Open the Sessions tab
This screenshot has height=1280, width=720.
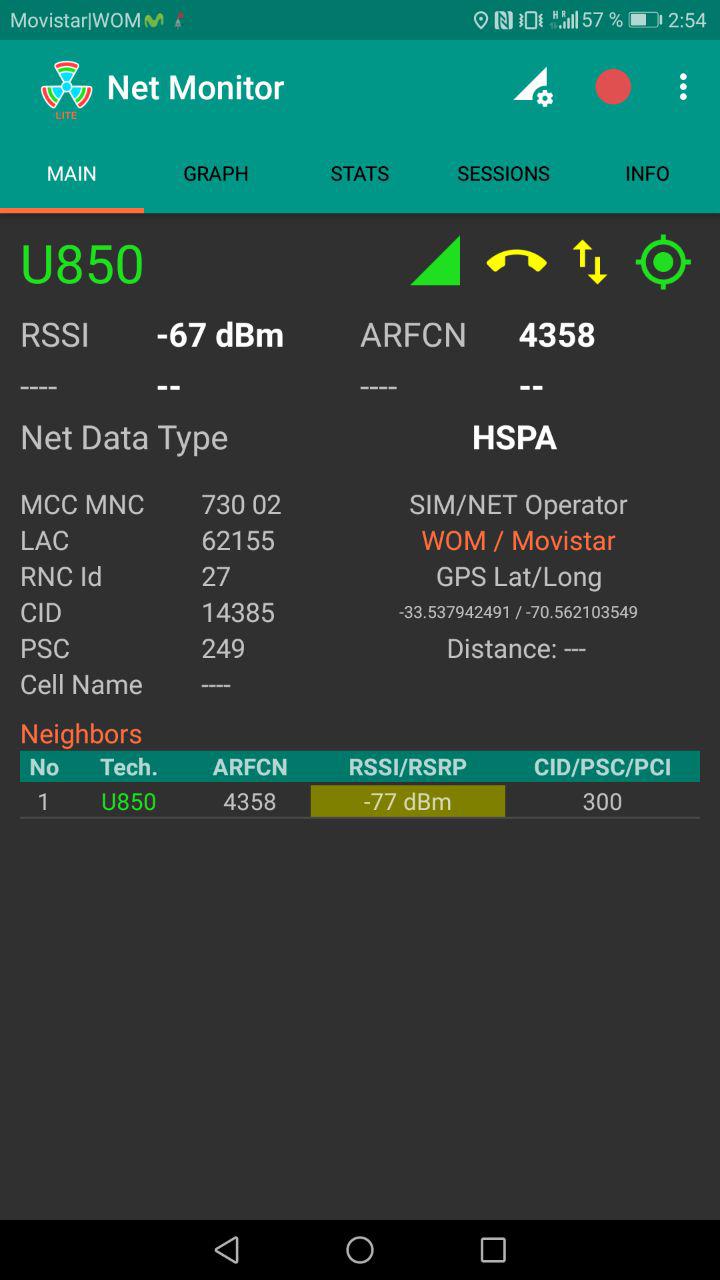(x=503, y=174)
